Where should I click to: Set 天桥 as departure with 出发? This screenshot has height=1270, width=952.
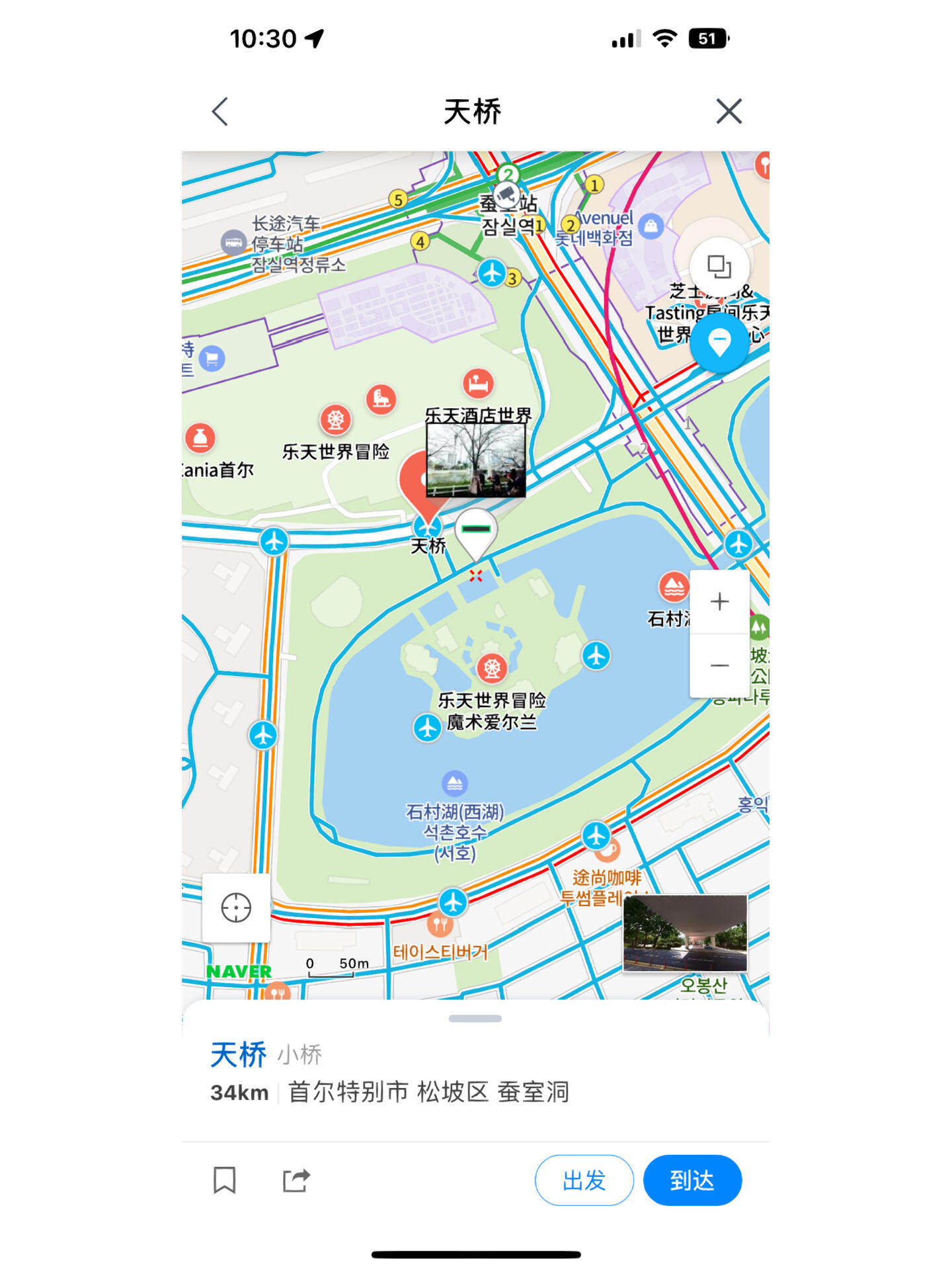pyautogui.click(x=584, y=1180)
